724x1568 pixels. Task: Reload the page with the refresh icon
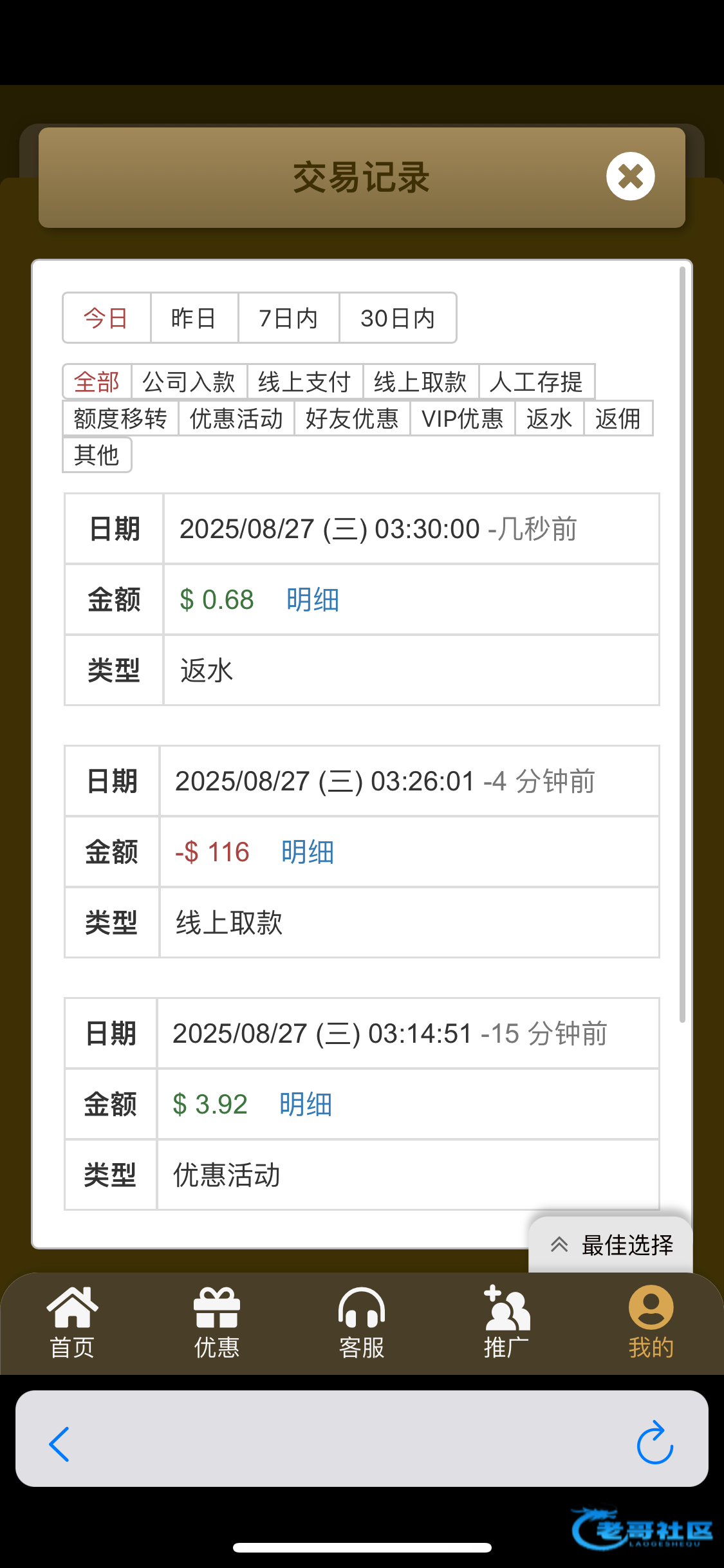(x=654, y=1442)
